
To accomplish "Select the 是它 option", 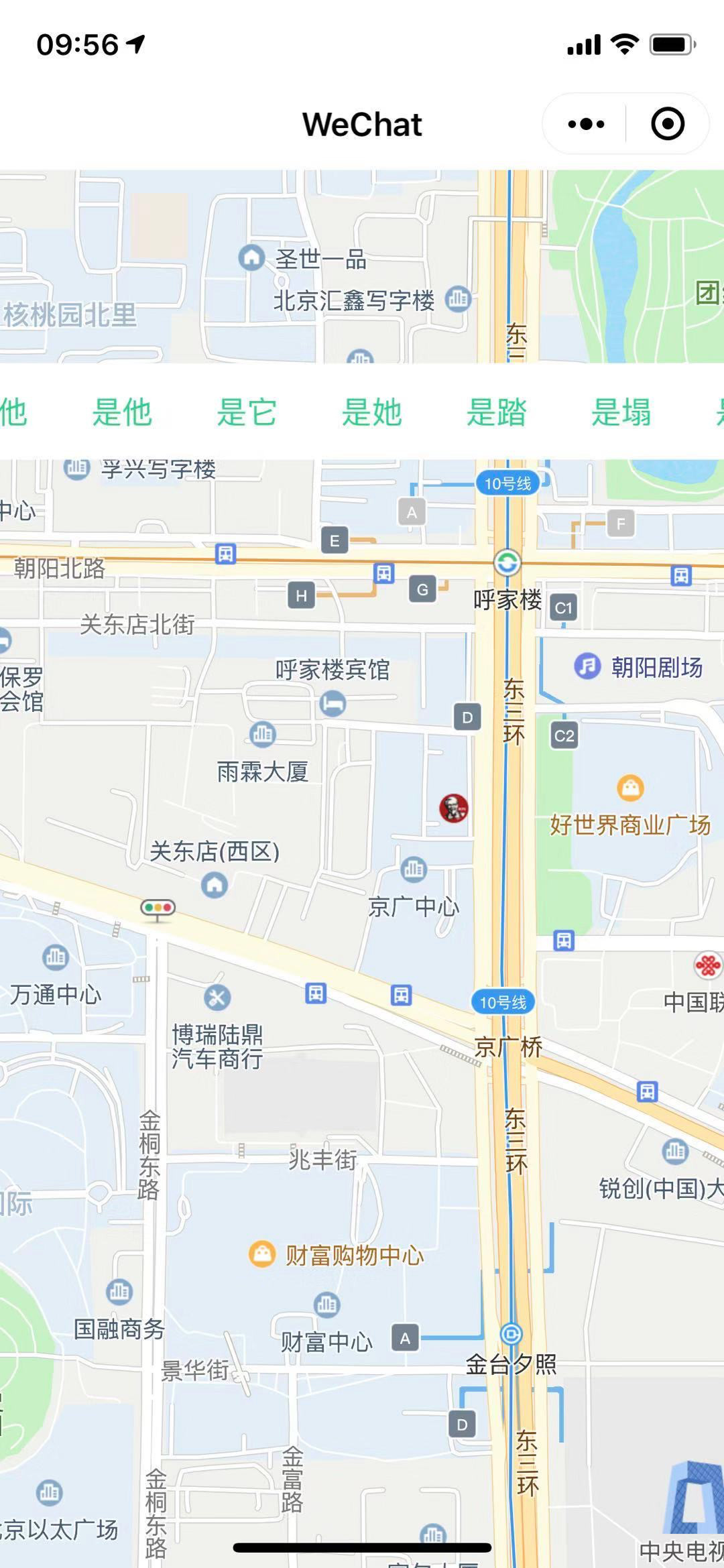I will click(247, 412).
